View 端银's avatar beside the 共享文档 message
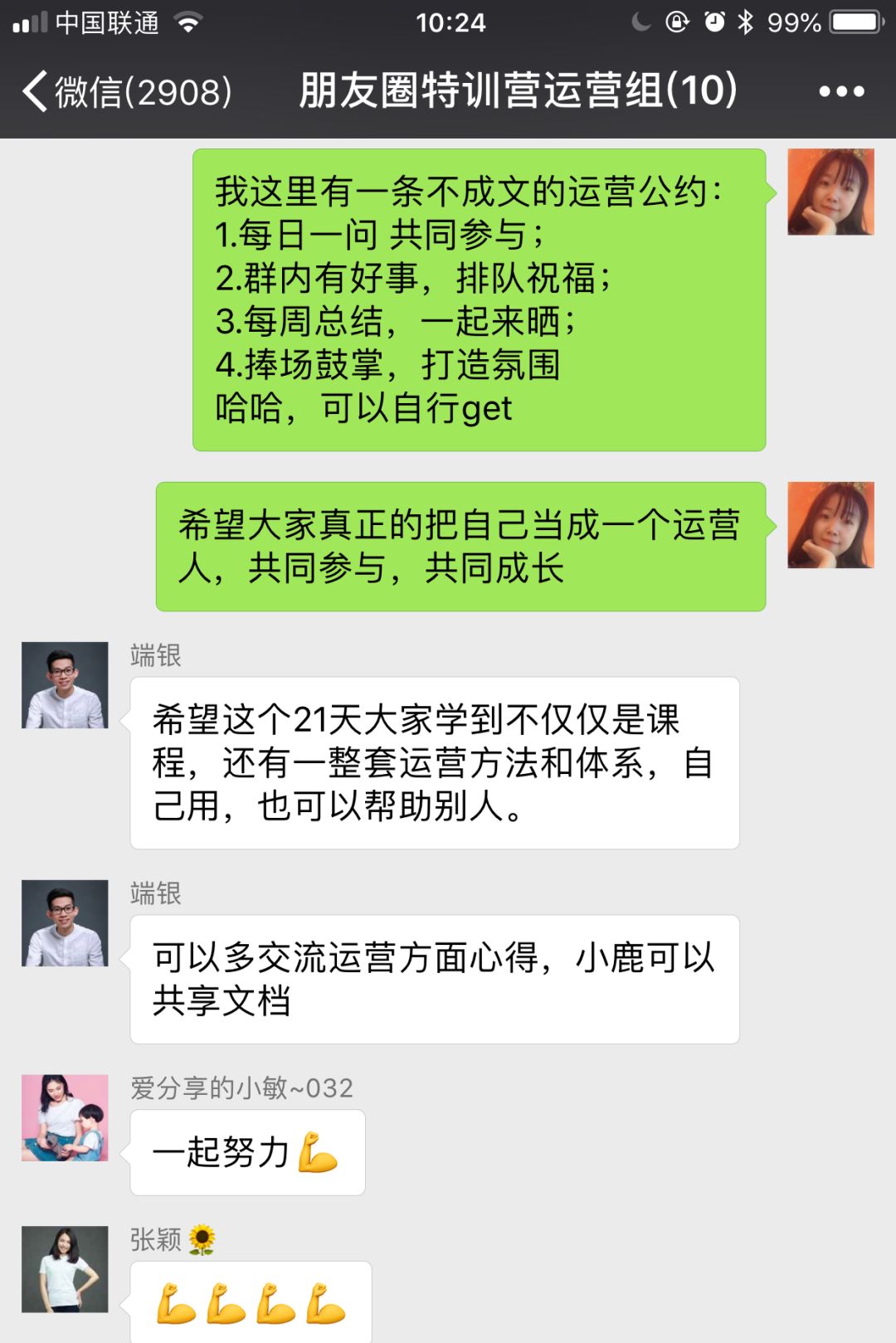 click(65, 922)
